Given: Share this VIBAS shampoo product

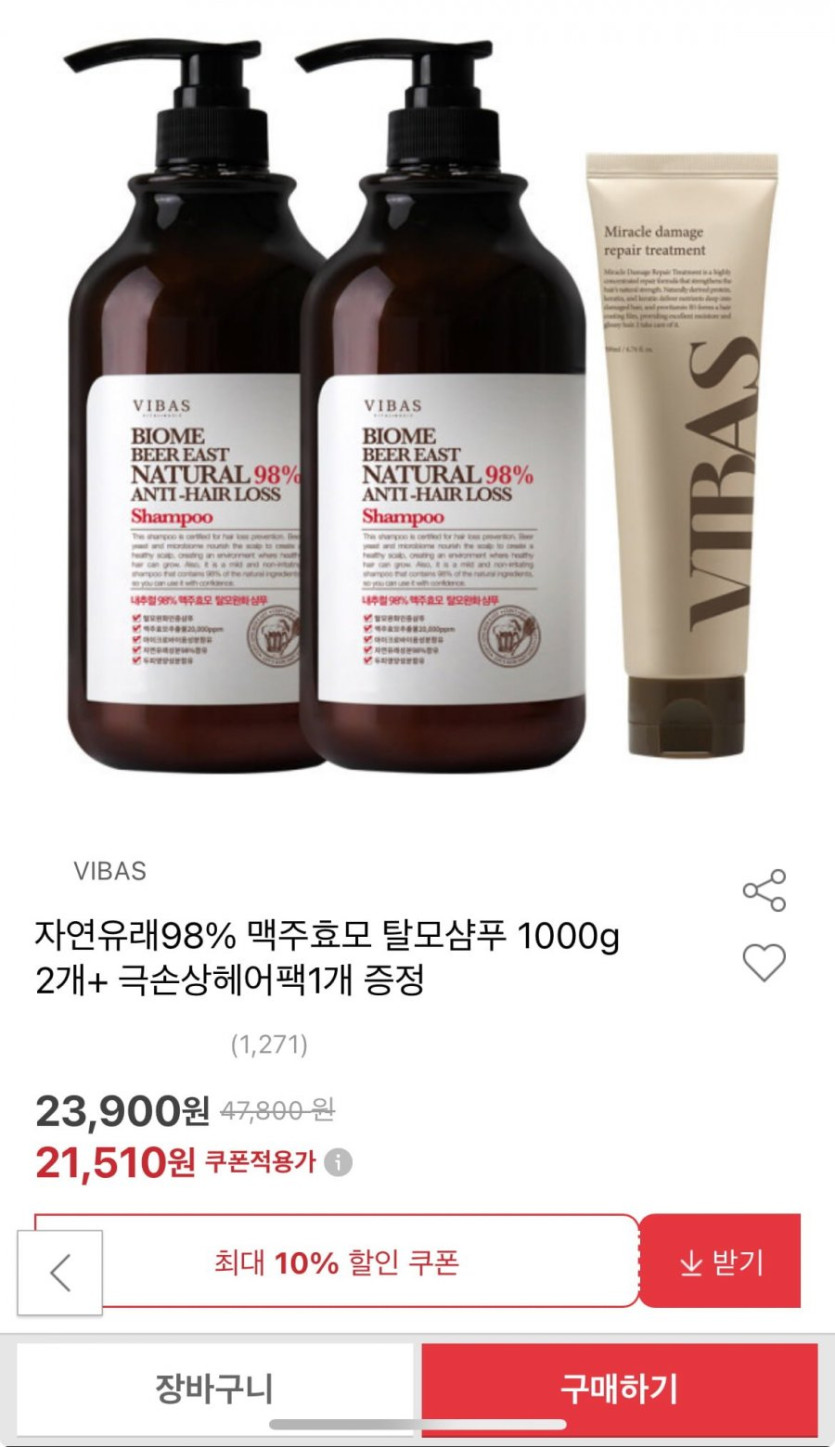Looking at the screenshot, I should (x=764, y=889).
